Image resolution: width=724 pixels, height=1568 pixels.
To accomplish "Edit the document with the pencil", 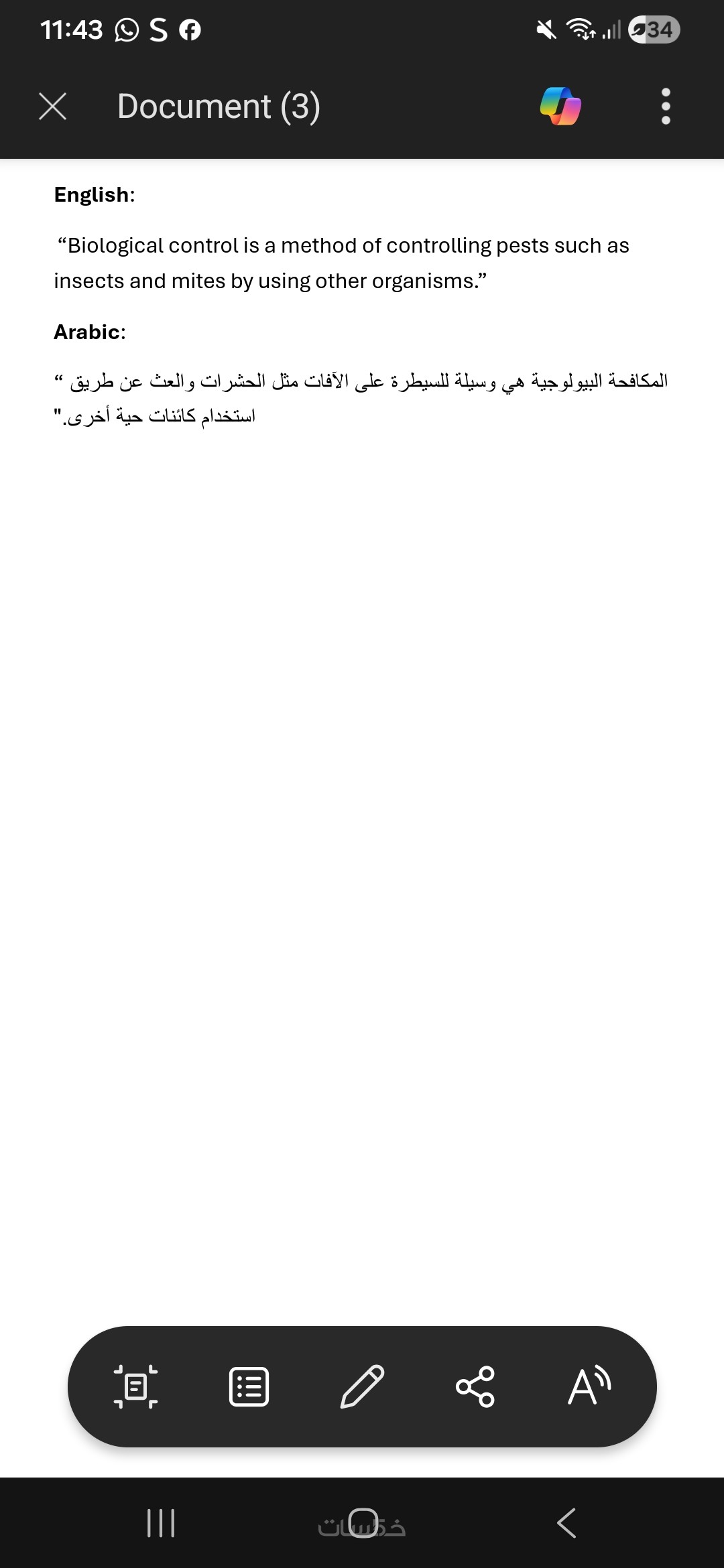I will click(x=362, y=1386).
